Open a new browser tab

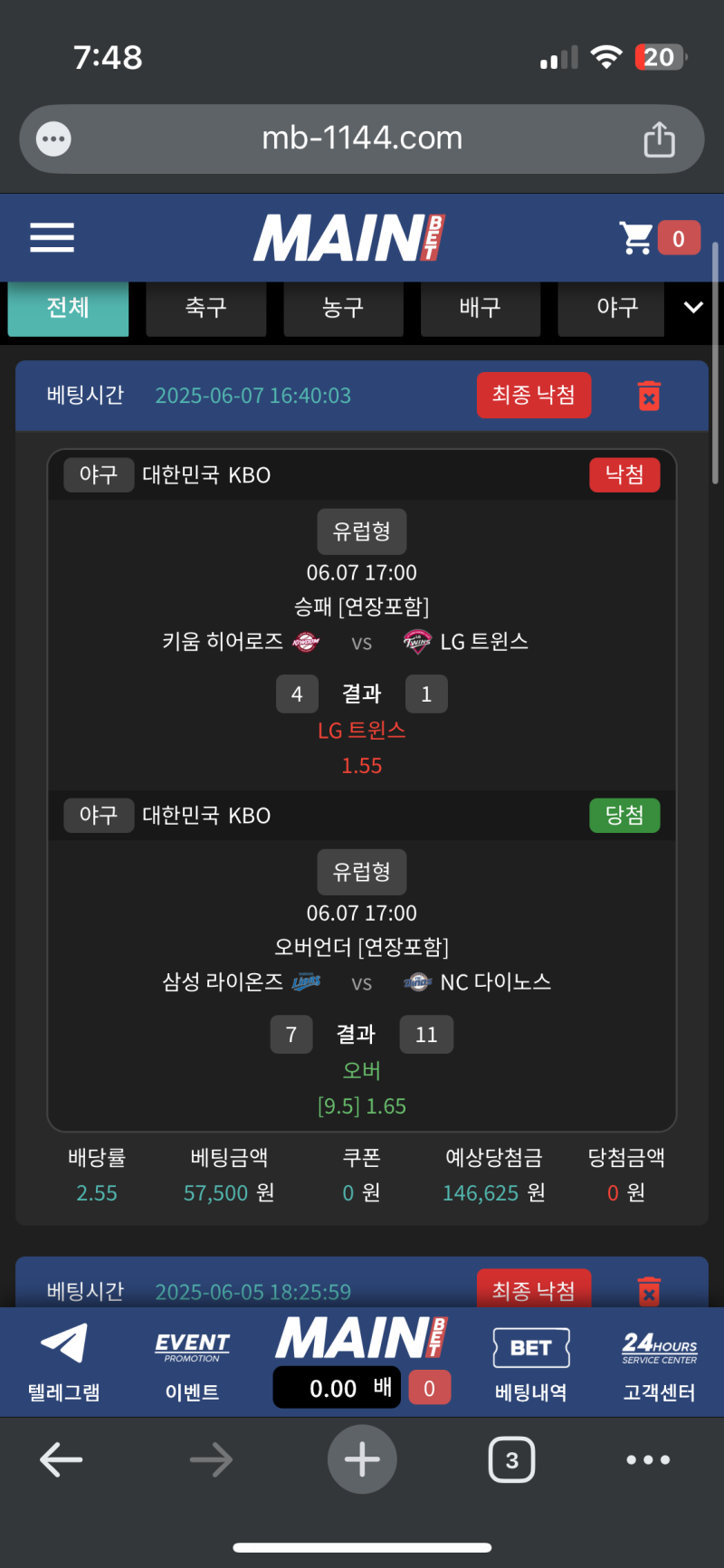(362, 1459)
